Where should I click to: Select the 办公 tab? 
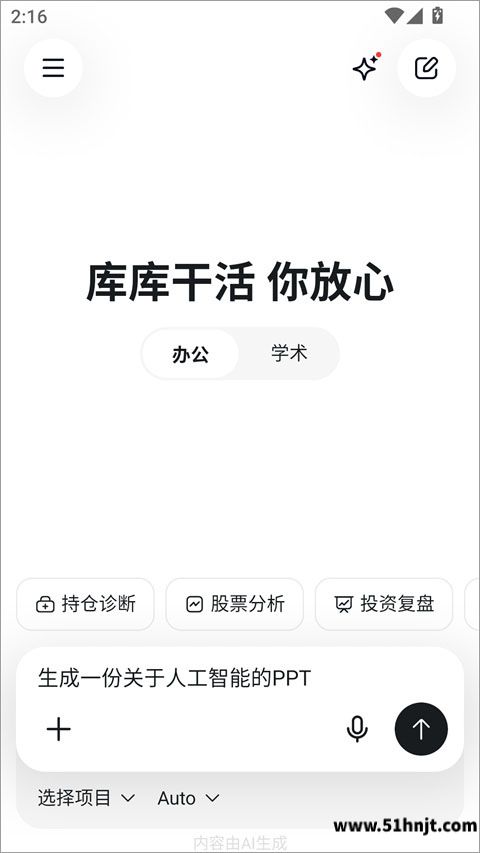tap(190, 354)
